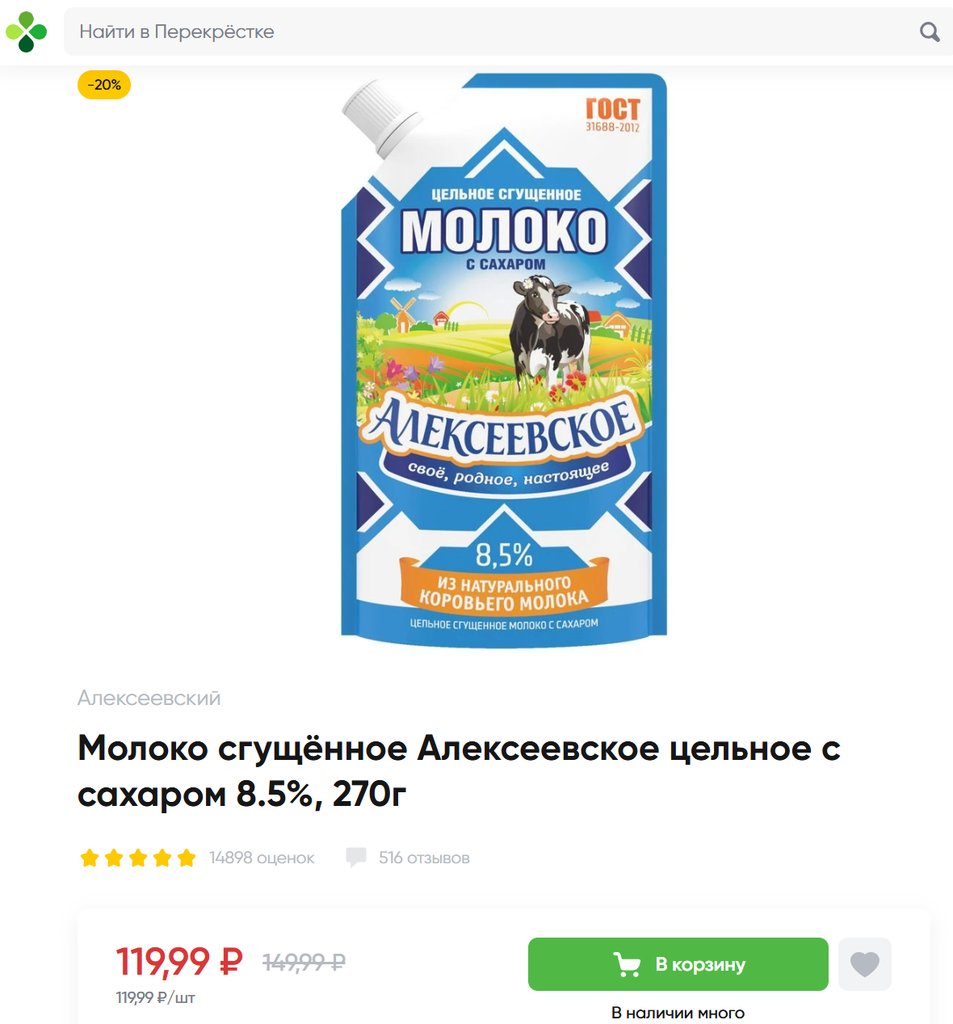Add product with 'В корзину' button
Image resolution: width=953 pixels, height=1024 pixels.
[678, 964]
